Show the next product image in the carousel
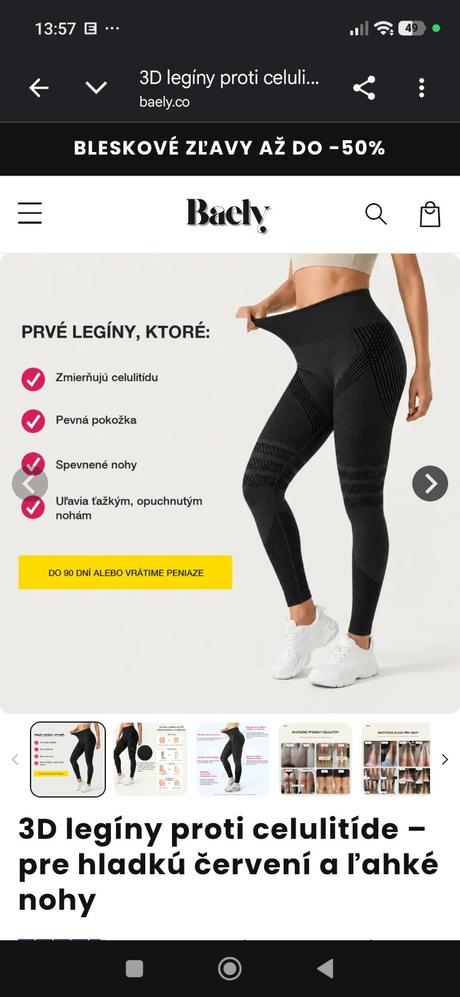 coord(430,484)
